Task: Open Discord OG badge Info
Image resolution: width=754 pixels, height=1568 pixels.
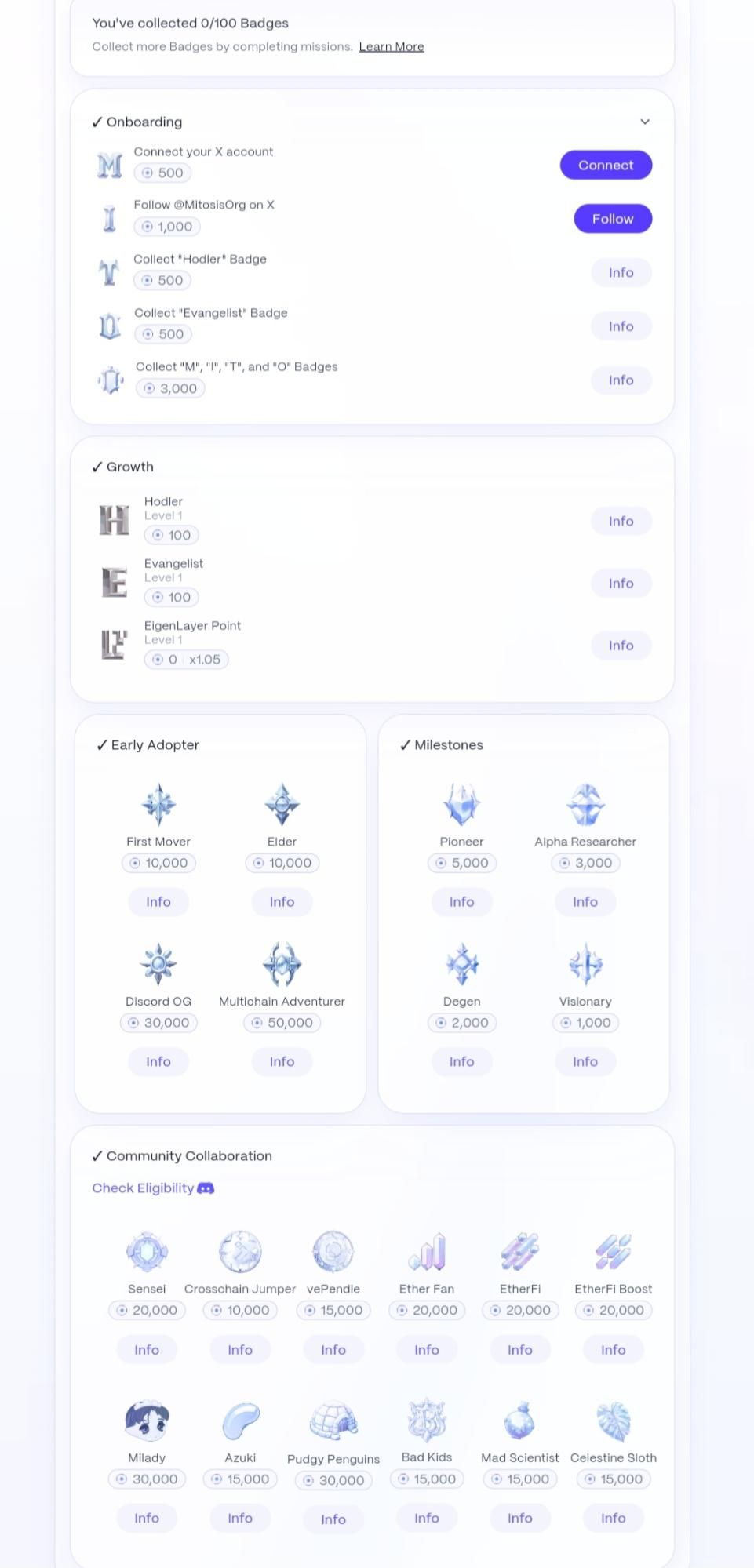Action: 158,1062
